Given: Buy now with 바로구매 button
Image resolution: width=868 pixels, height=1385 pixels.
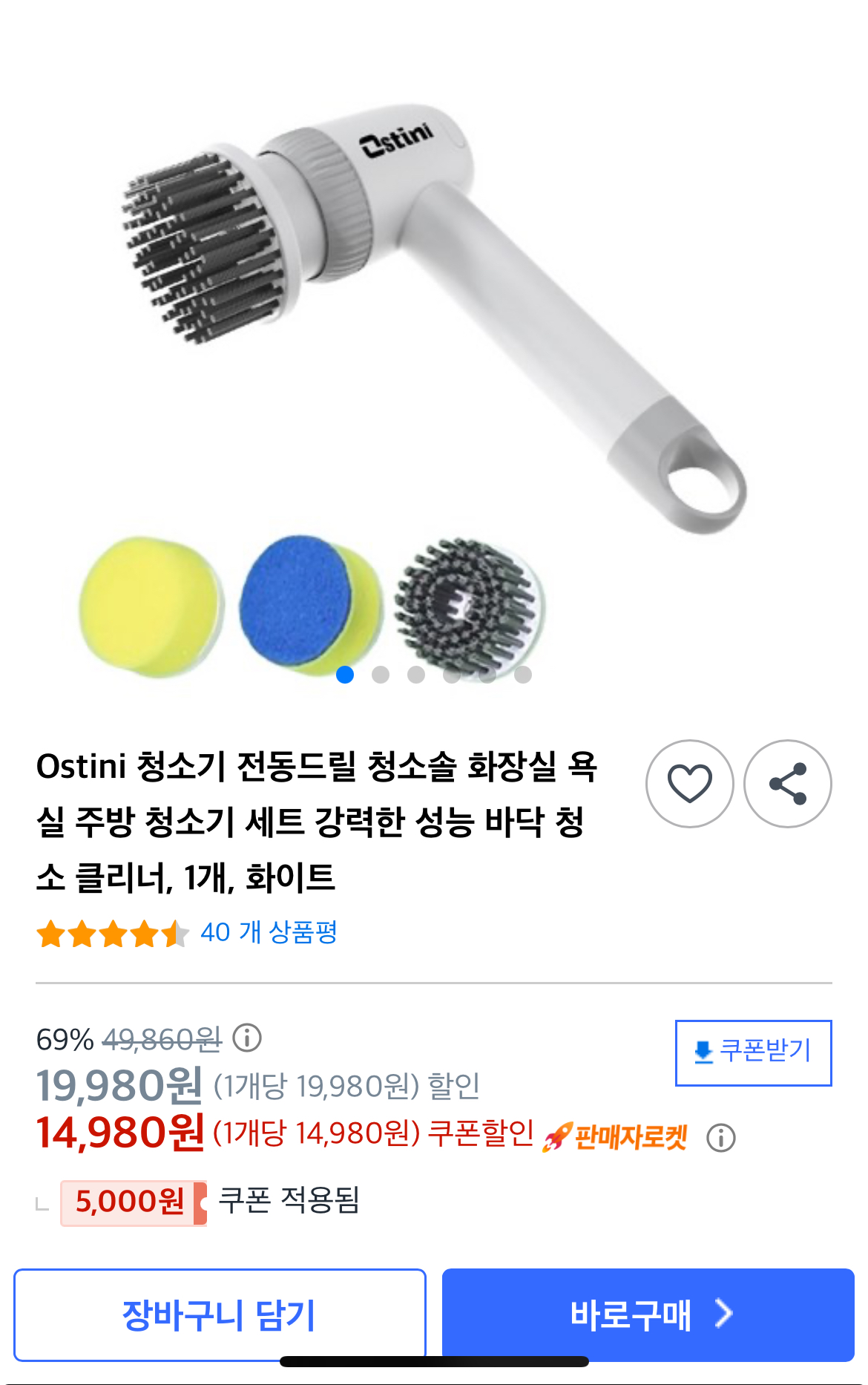Looking at the screenshot, I should click(648, 1314).
